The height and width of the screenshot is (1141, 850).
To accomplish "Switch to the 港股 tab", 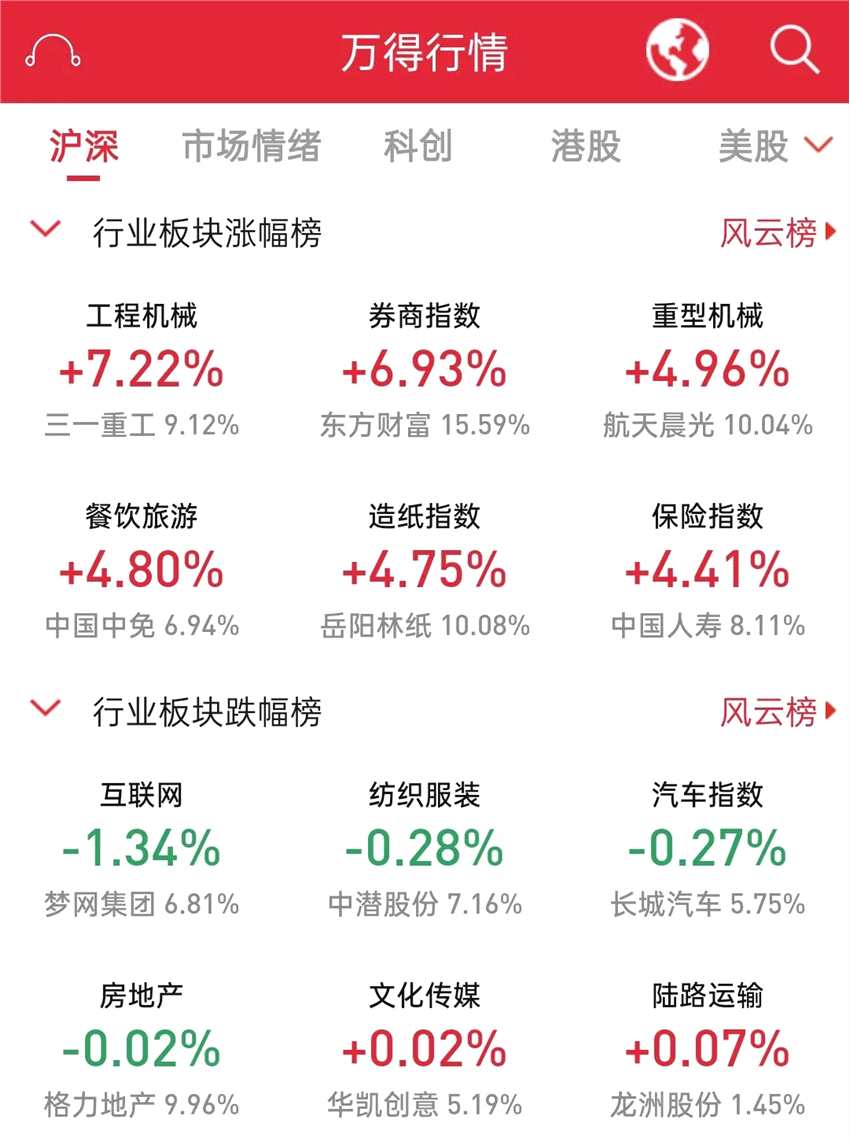I will pyautogui.click(x=585, y=147).
